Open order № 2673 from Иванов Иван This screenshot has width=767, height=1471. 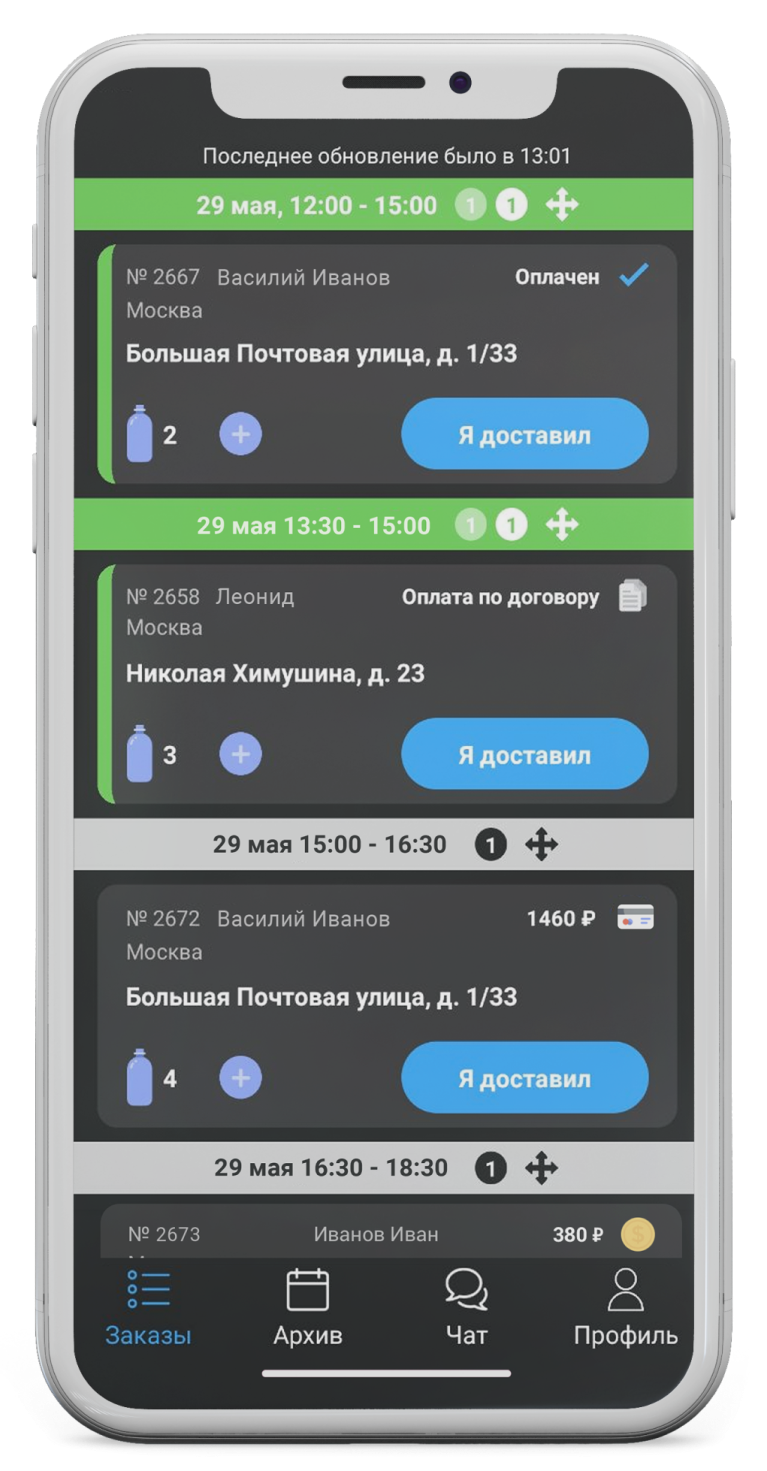(x=375, y=1235)
